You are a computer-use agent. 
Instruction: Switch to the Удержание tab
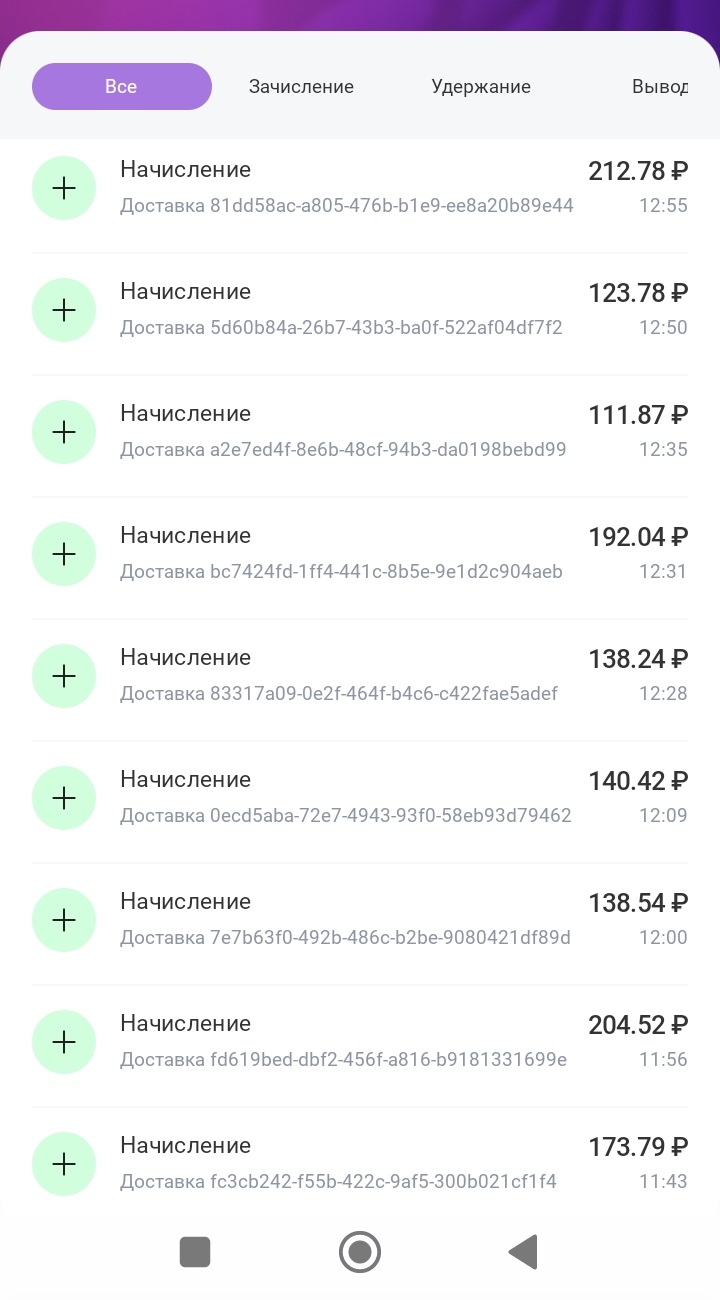tap(481, 87)
